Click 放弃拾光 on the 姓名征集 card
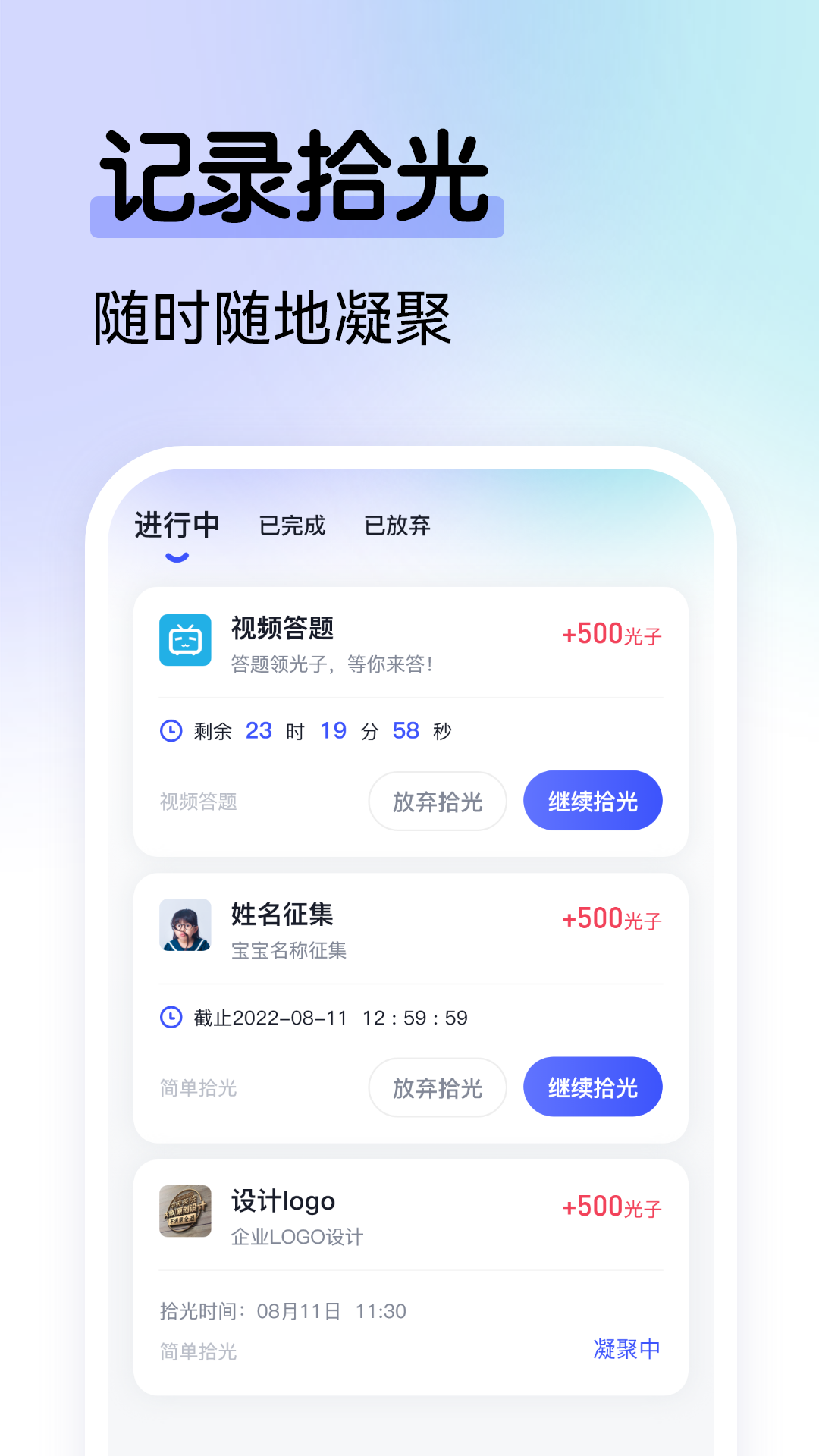This screenshot has width=819, height=1456. coord(437,1087)
